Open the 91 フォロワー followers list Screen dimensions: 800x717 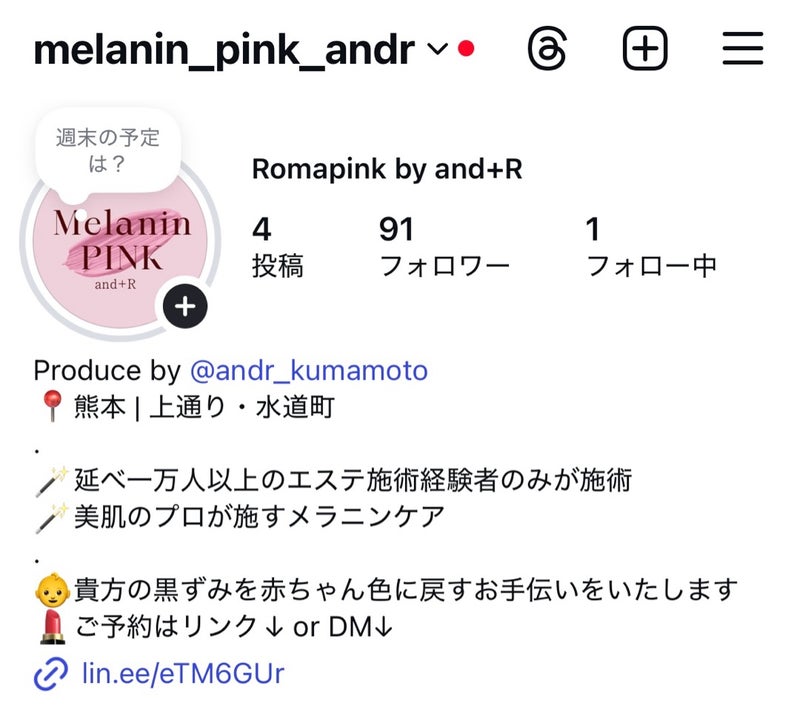[x=444, y=247]
